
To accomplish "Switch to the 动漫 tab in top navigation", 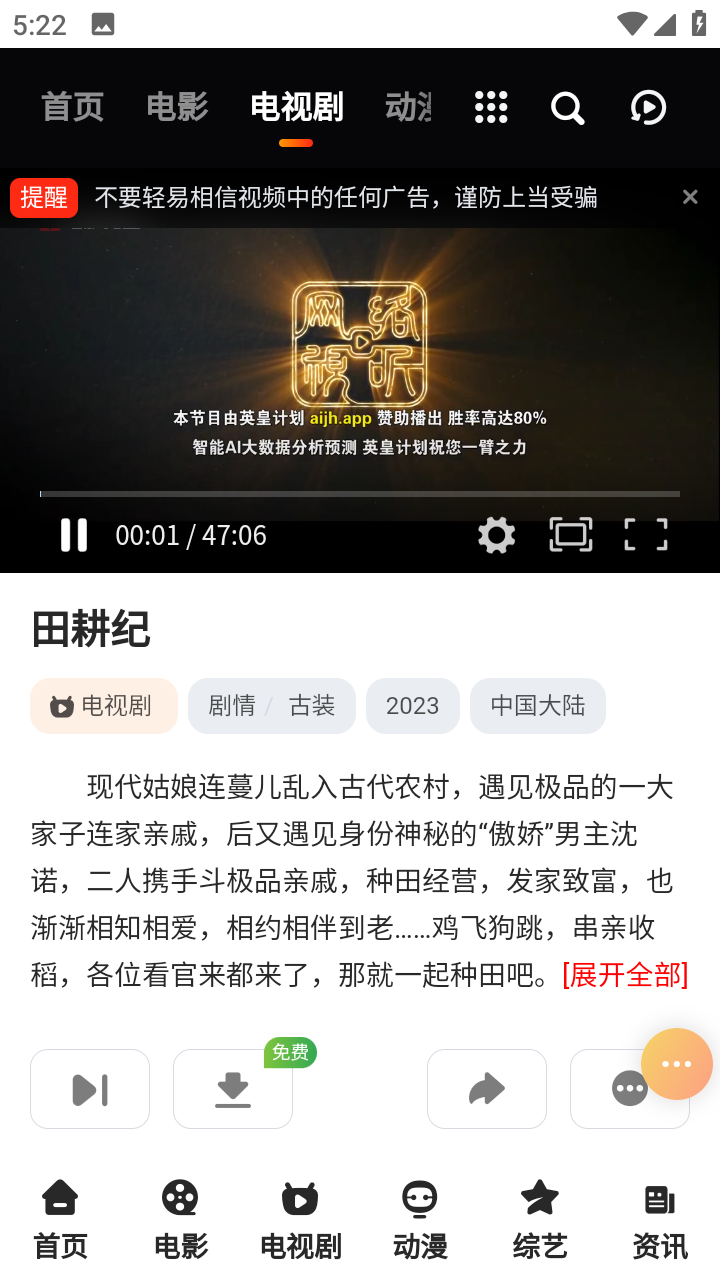I will pyautogui.click(x=410, y=108).
